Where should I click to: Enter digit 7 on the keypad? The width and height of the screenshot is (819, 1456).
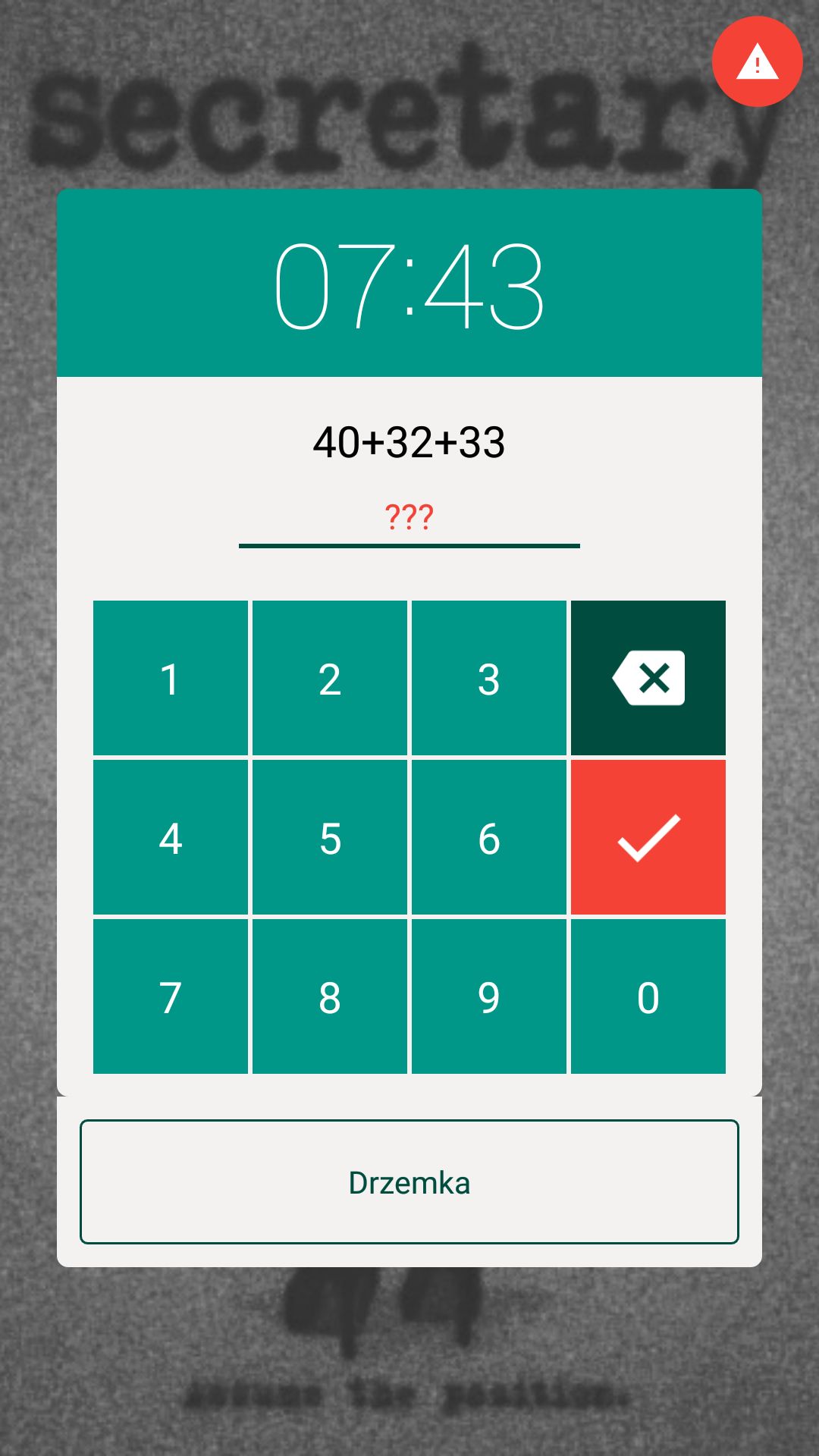[171, 996]
